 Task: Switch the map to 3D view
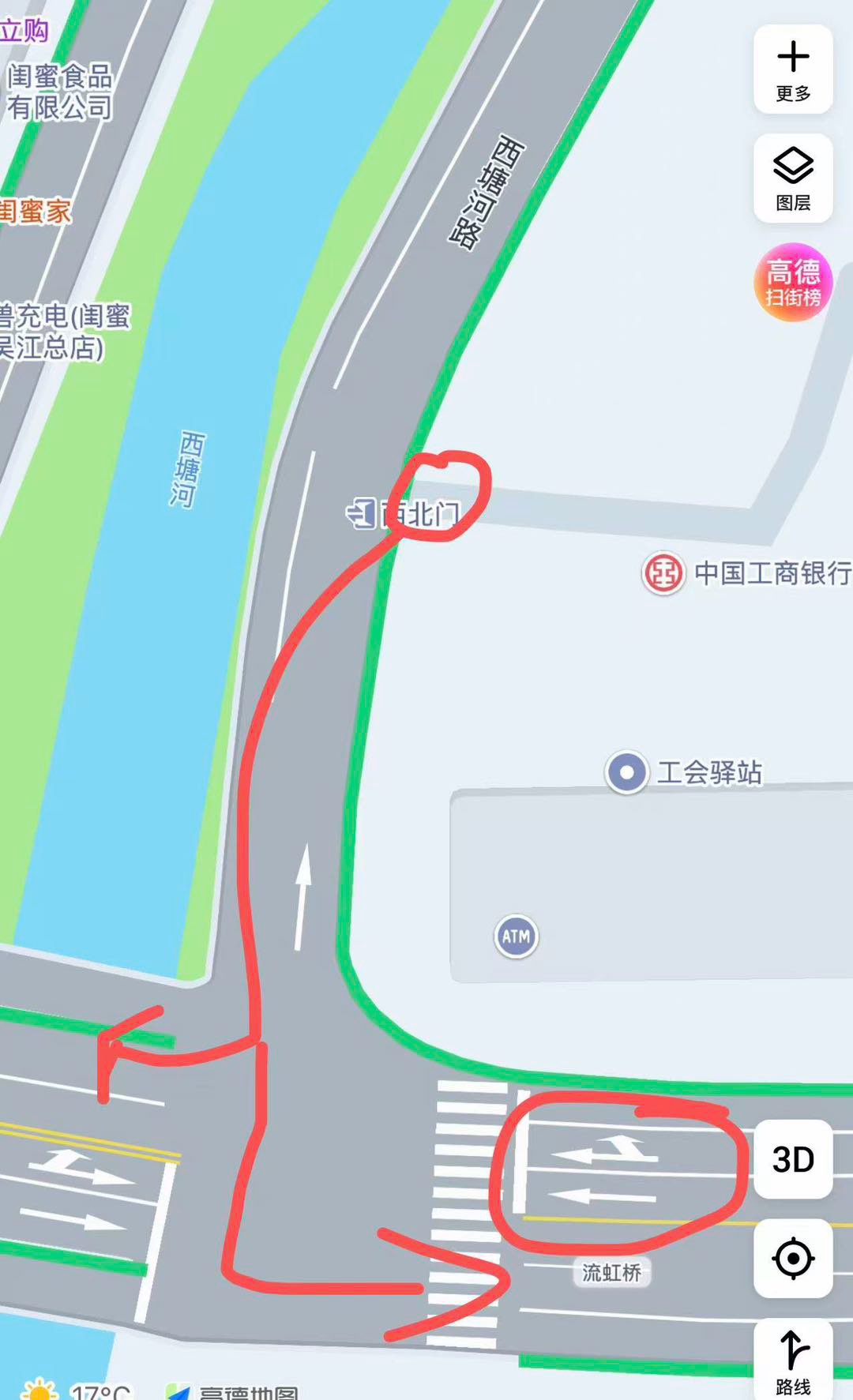793,1159
